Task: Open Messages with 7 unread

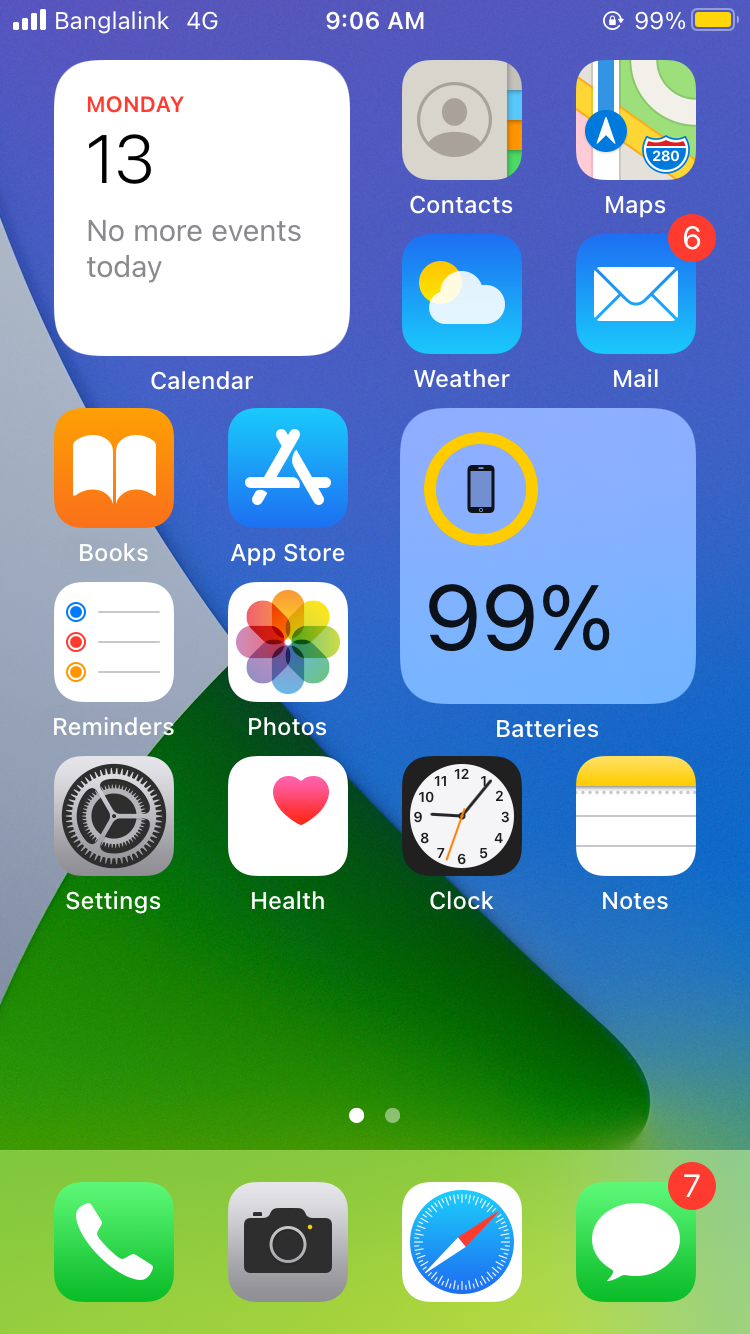Action: 636,1242
